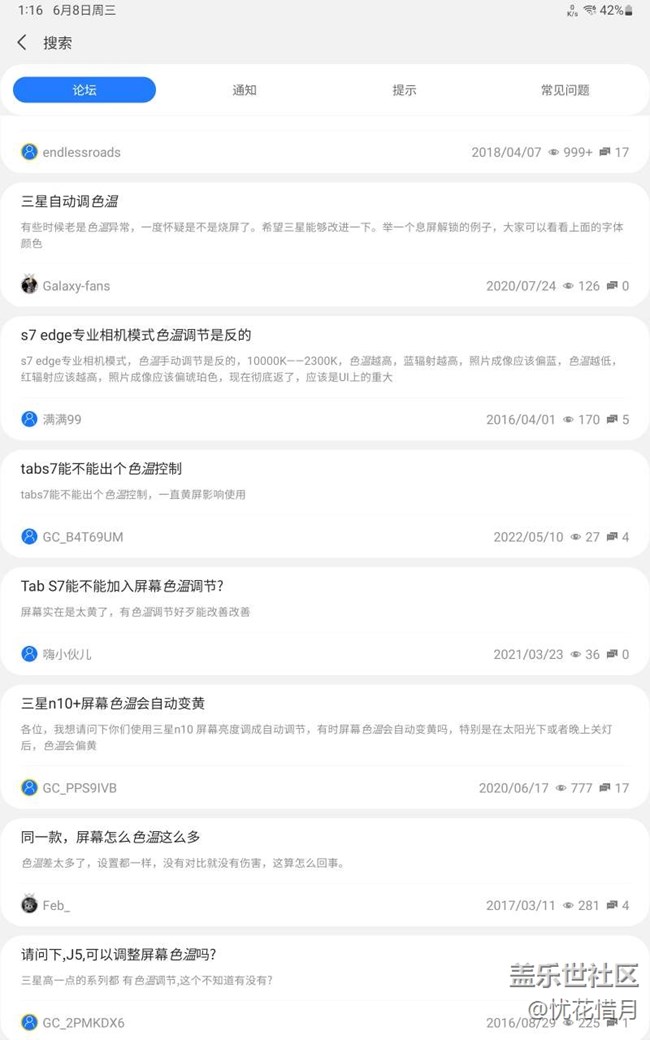650x1040 pixels.
Task: Select the 论坛 tab
Action: (x=84, y=90)
